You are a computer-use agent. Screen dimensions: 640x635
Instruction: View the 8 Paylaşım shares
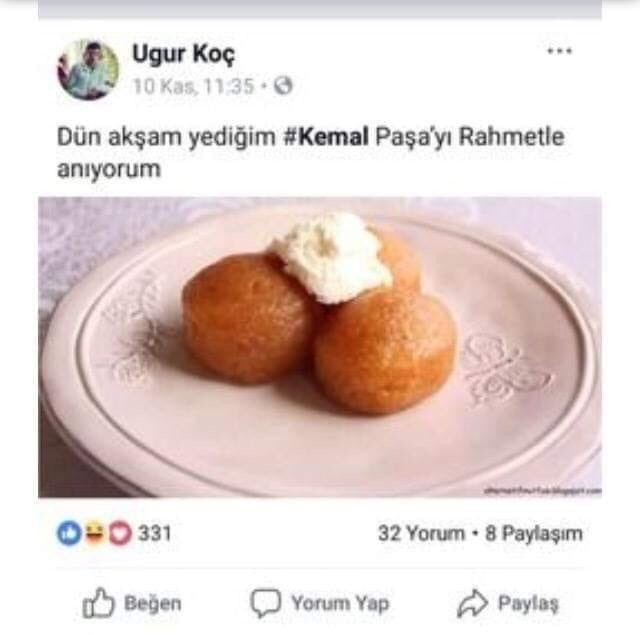coord(533,534)
